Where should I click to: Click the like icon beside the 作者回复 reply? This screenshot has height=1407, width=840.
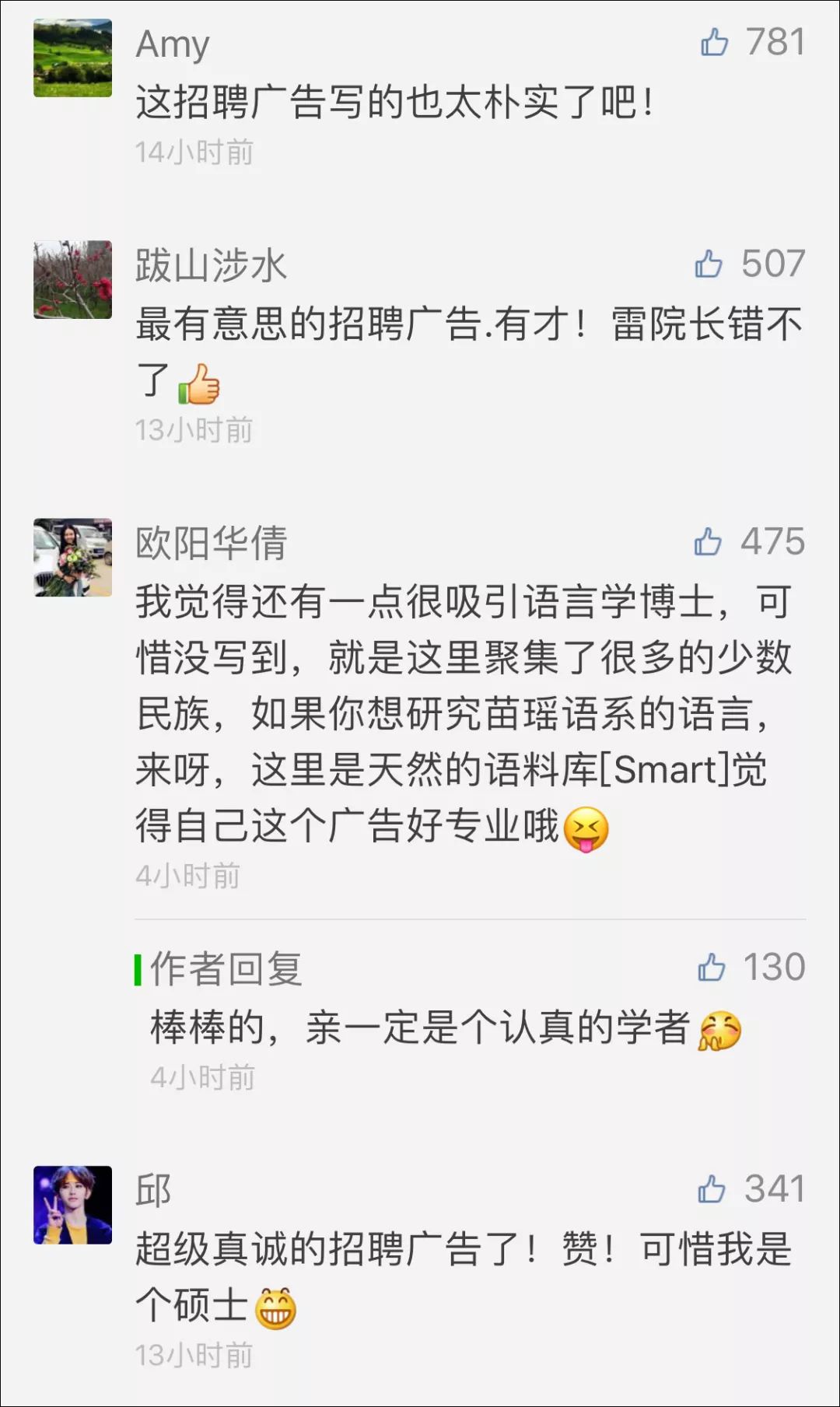[x=712, y=967]
